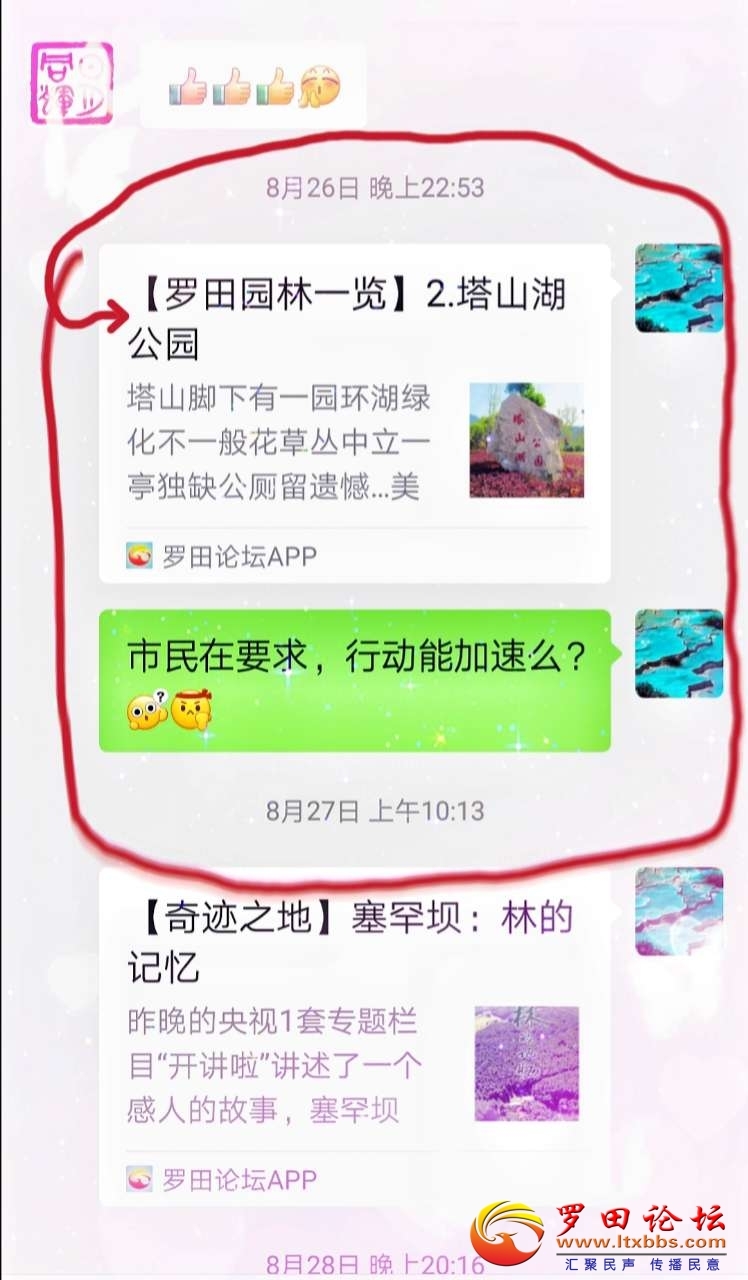
Task: Open the 塔山湖公园 shared article card
Action: point(354,413)
